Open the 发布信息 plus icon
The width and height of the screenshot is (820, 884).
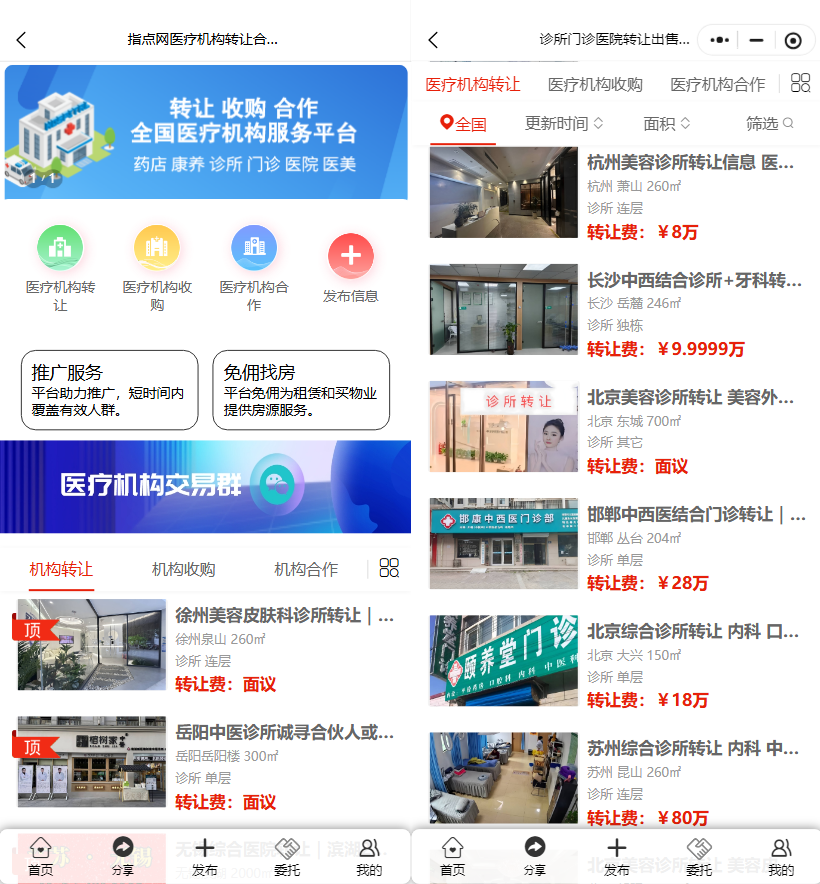click(x=350, y=257)
